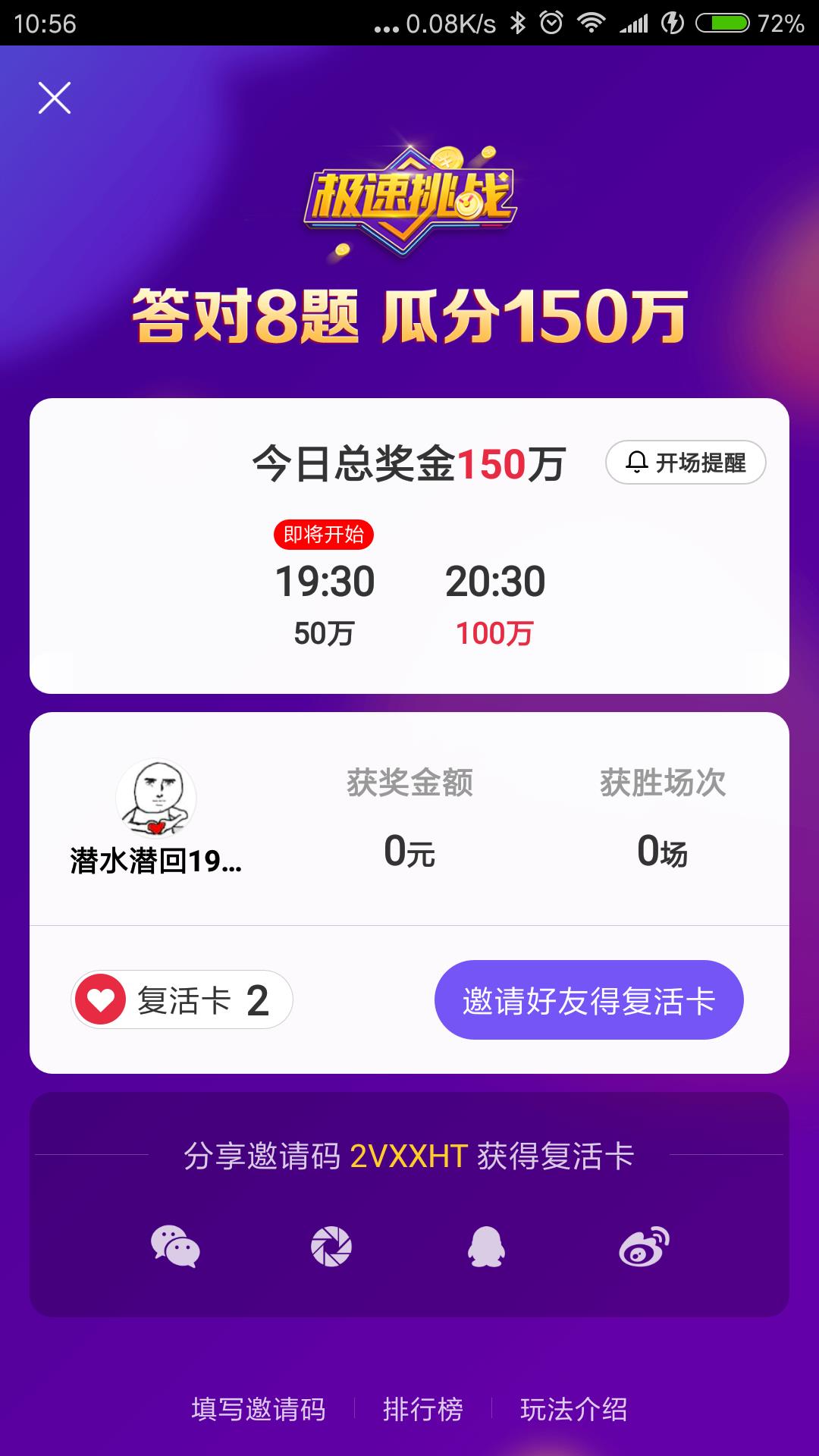Share invite code to Weibo

pyautogui.click(x=644, y=1247)
